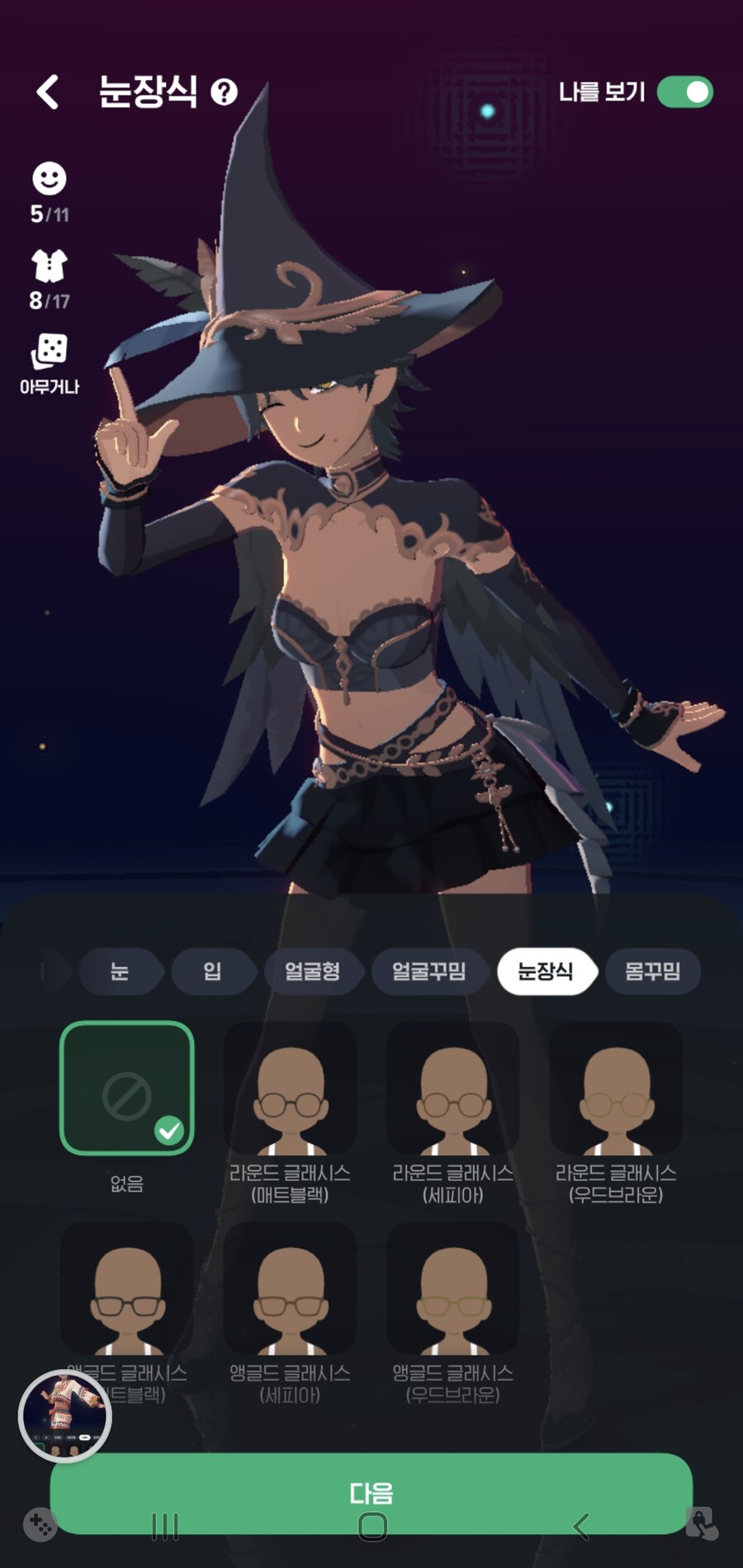
Task: Switch to the 입 tab
Action: (x=212, y=971)
